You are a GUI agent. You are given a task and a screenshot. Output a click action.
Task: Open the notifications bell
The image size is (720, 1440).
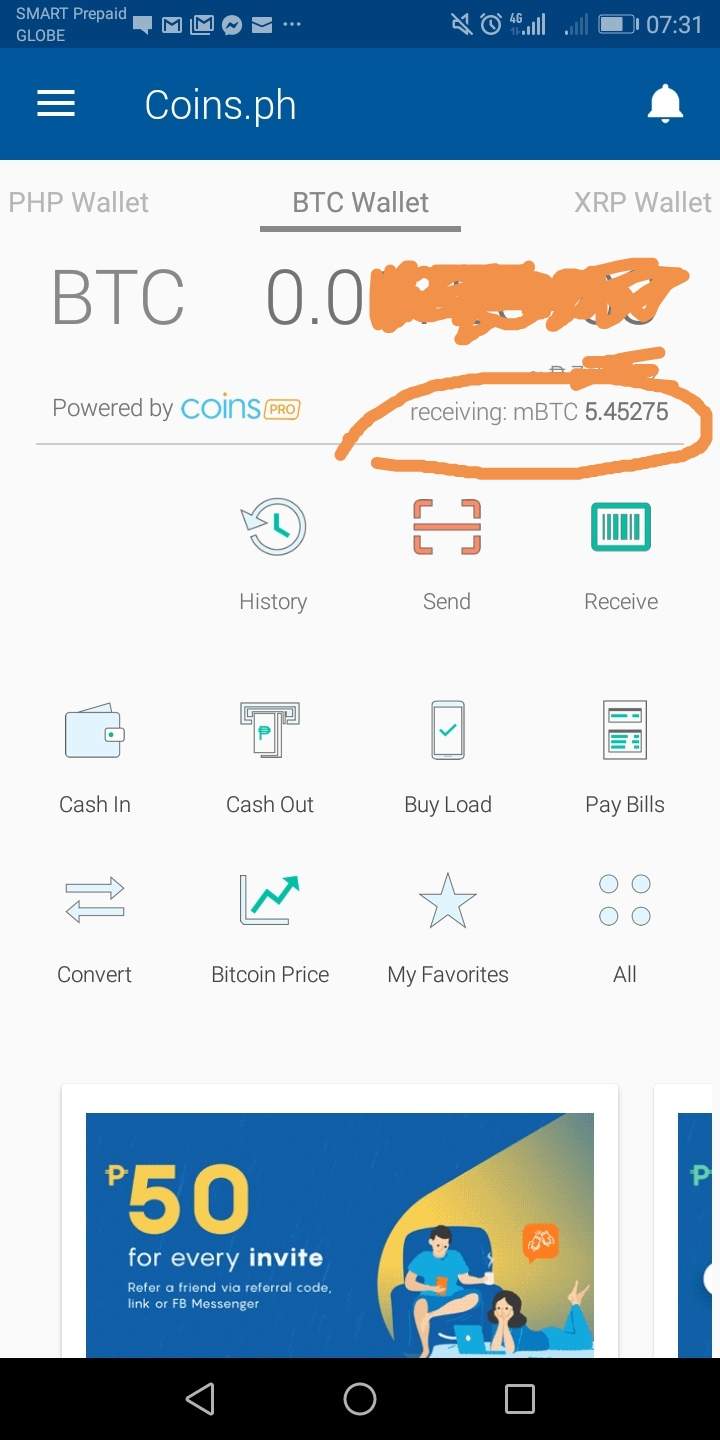(x=665, y=104)
